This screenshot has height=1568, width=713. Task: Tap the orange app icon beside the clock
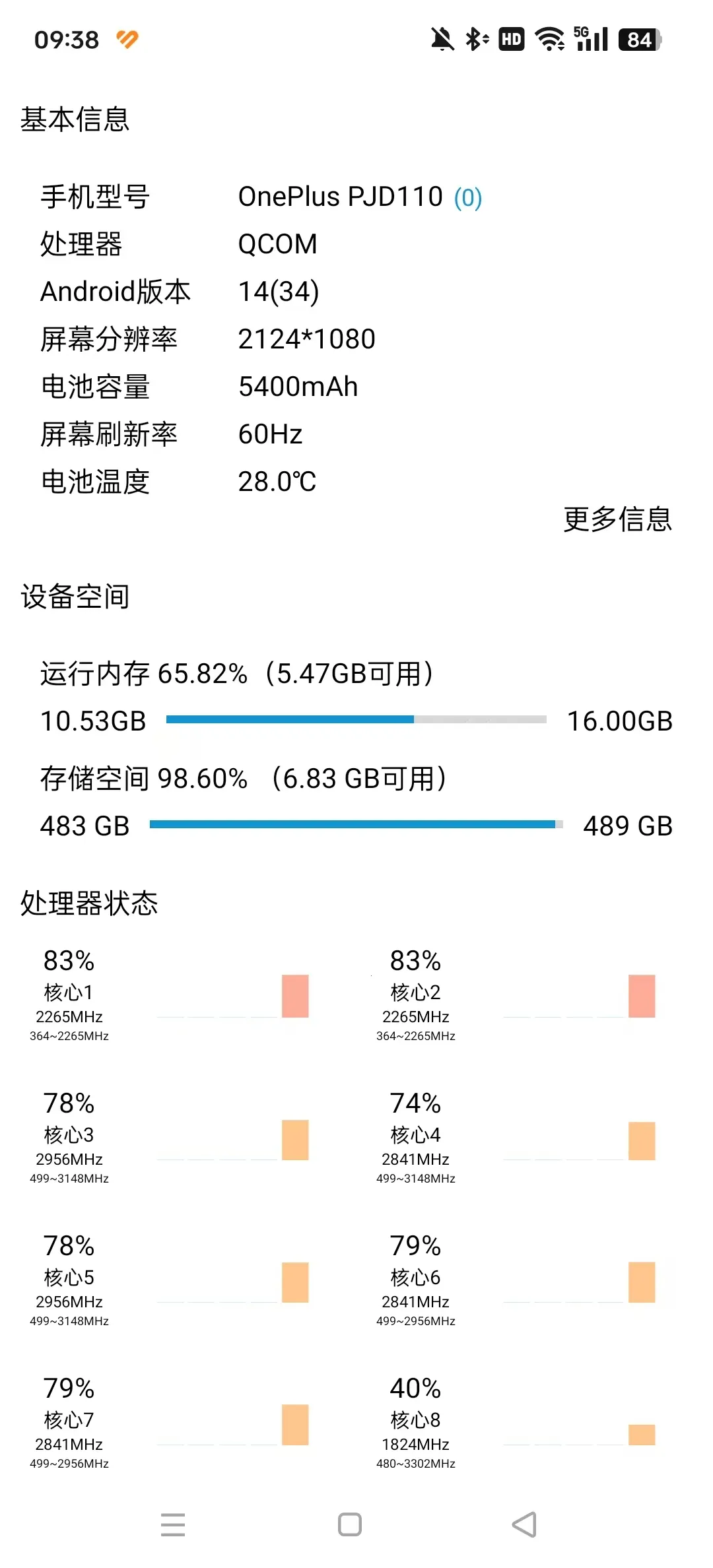coord(127,40)
